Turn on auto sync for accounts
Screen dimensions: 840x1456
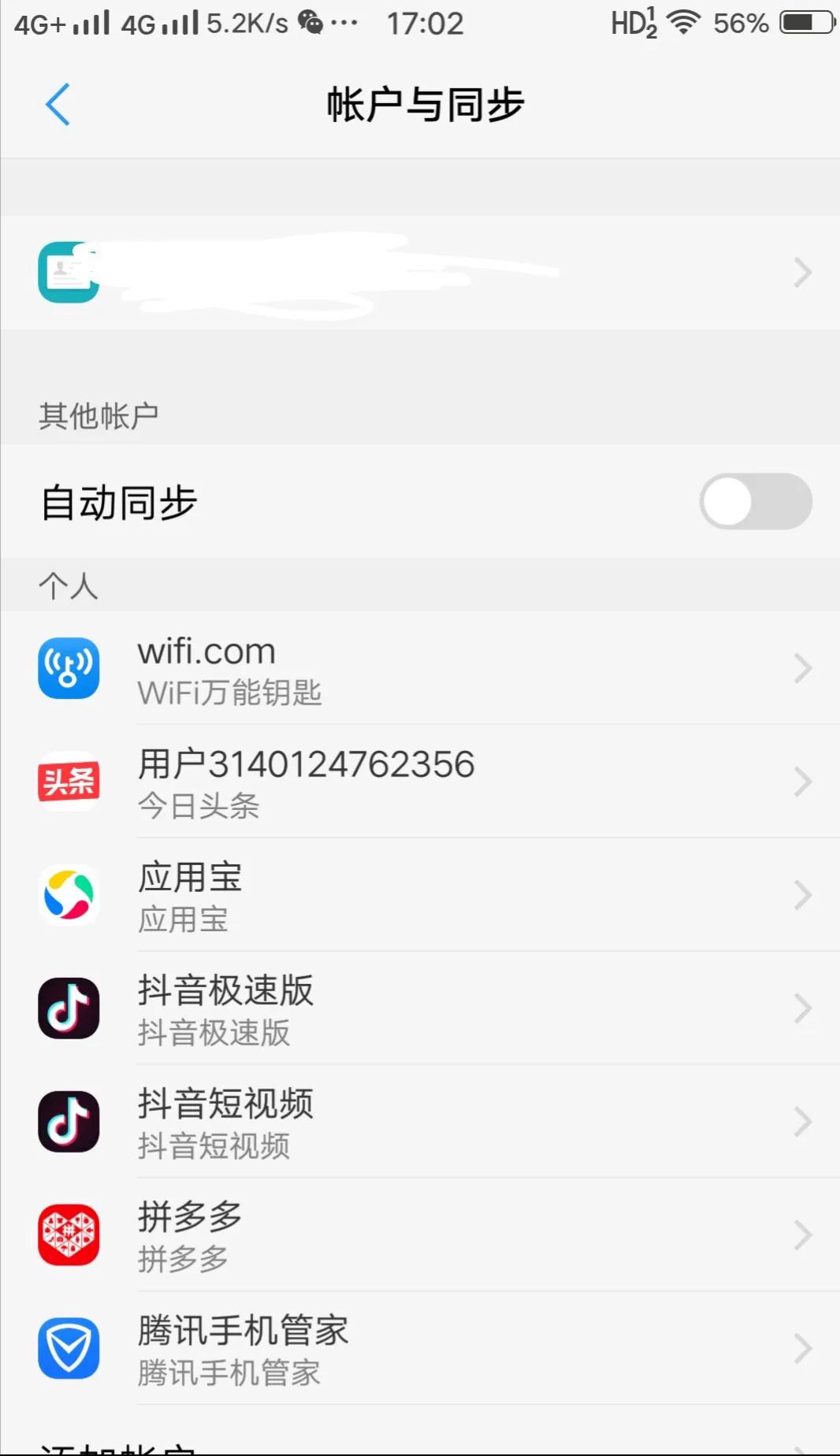[x=754, y=501]
